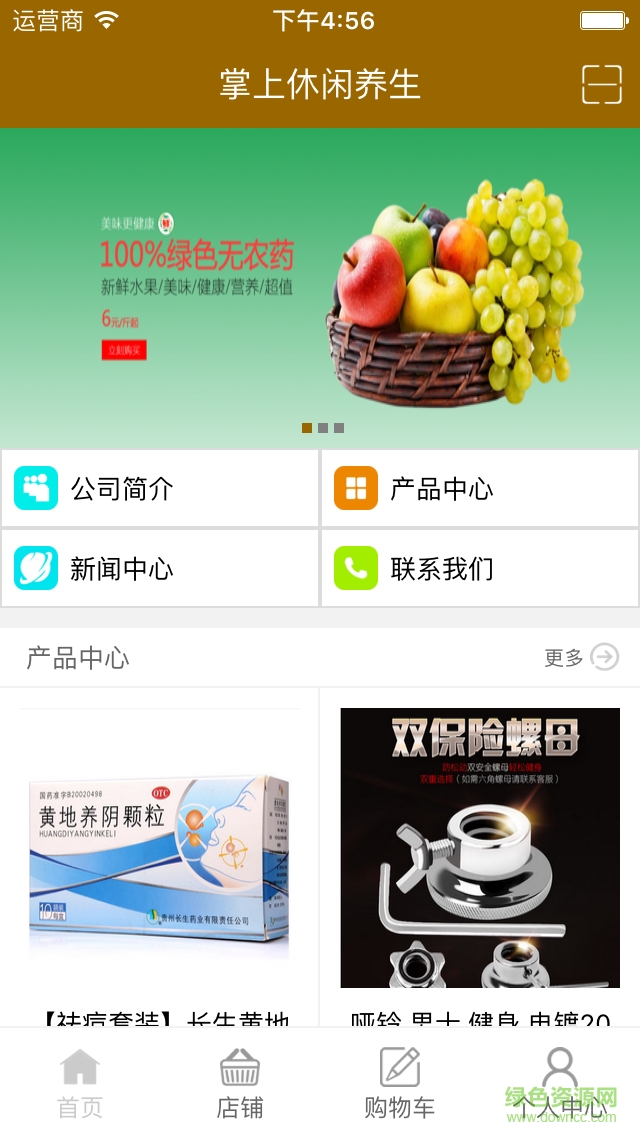Switch to the 首页 tab

(80, 1083)
